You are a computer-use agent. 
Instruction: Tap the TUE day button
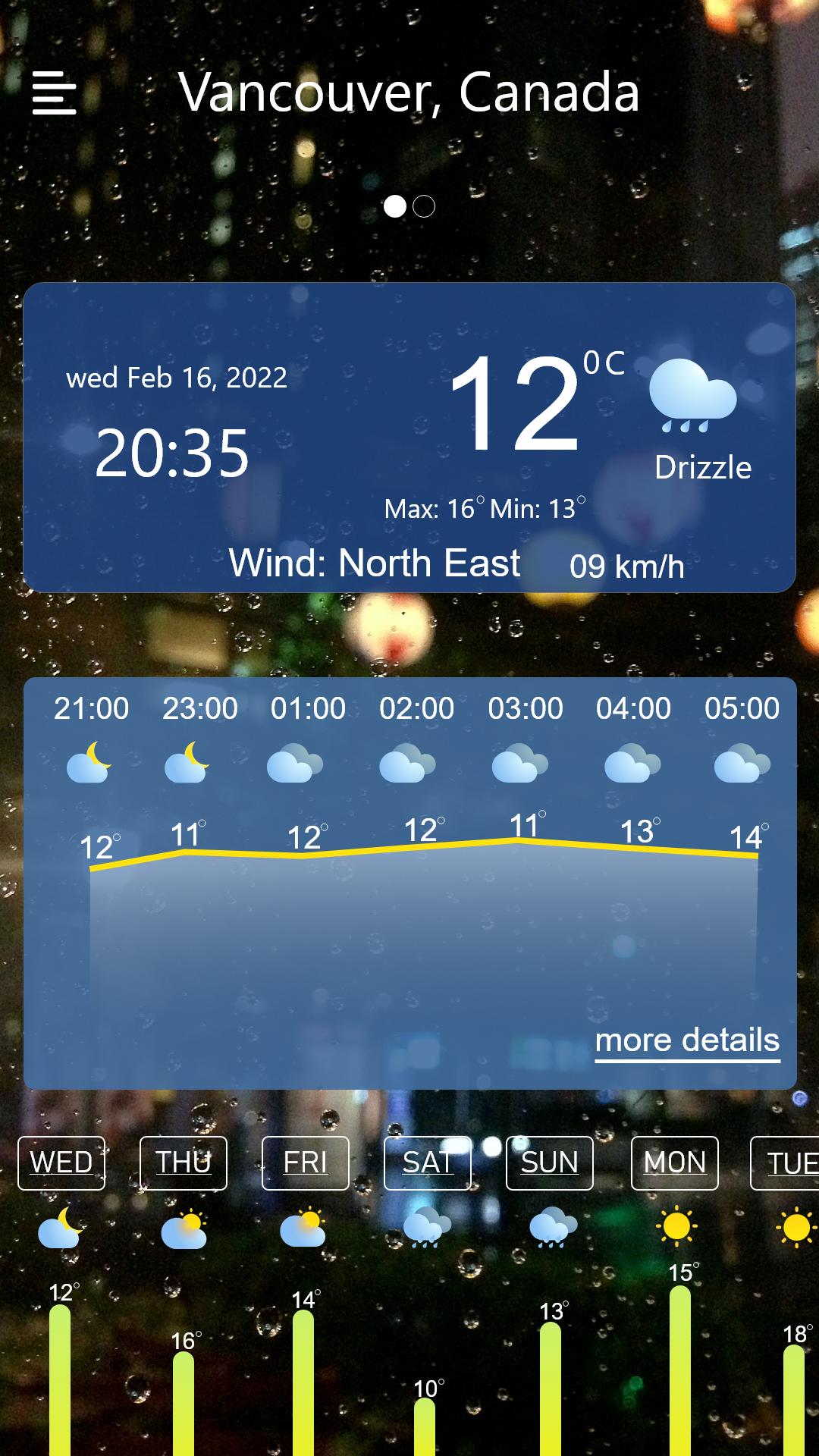point(789,1163)
